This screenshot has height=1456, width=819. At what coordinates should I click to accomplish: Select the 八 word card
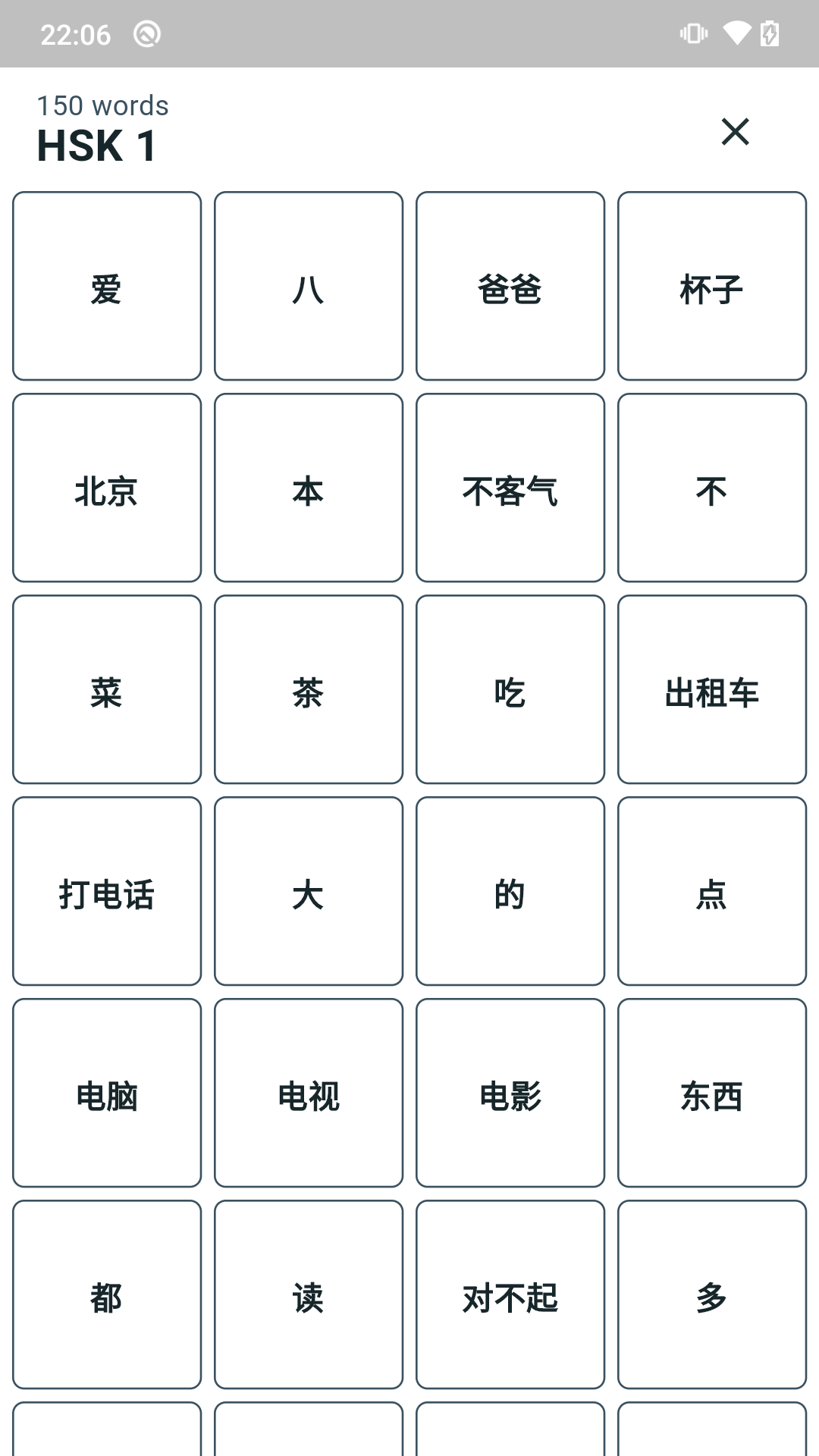(x=309, y=286)
